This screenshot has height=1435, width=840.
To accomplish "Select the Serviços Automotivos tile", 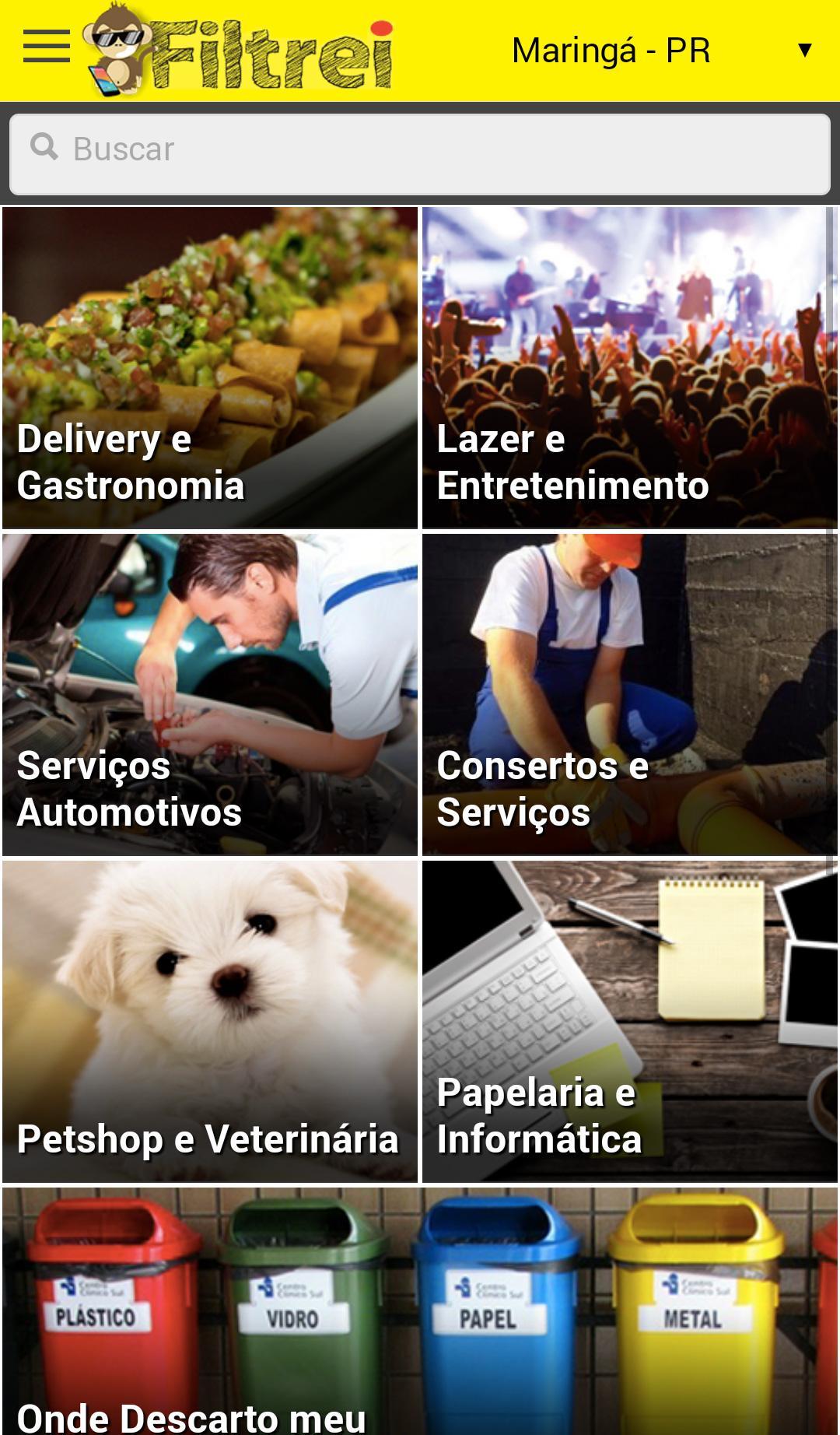I will click(x=210, y=694).
